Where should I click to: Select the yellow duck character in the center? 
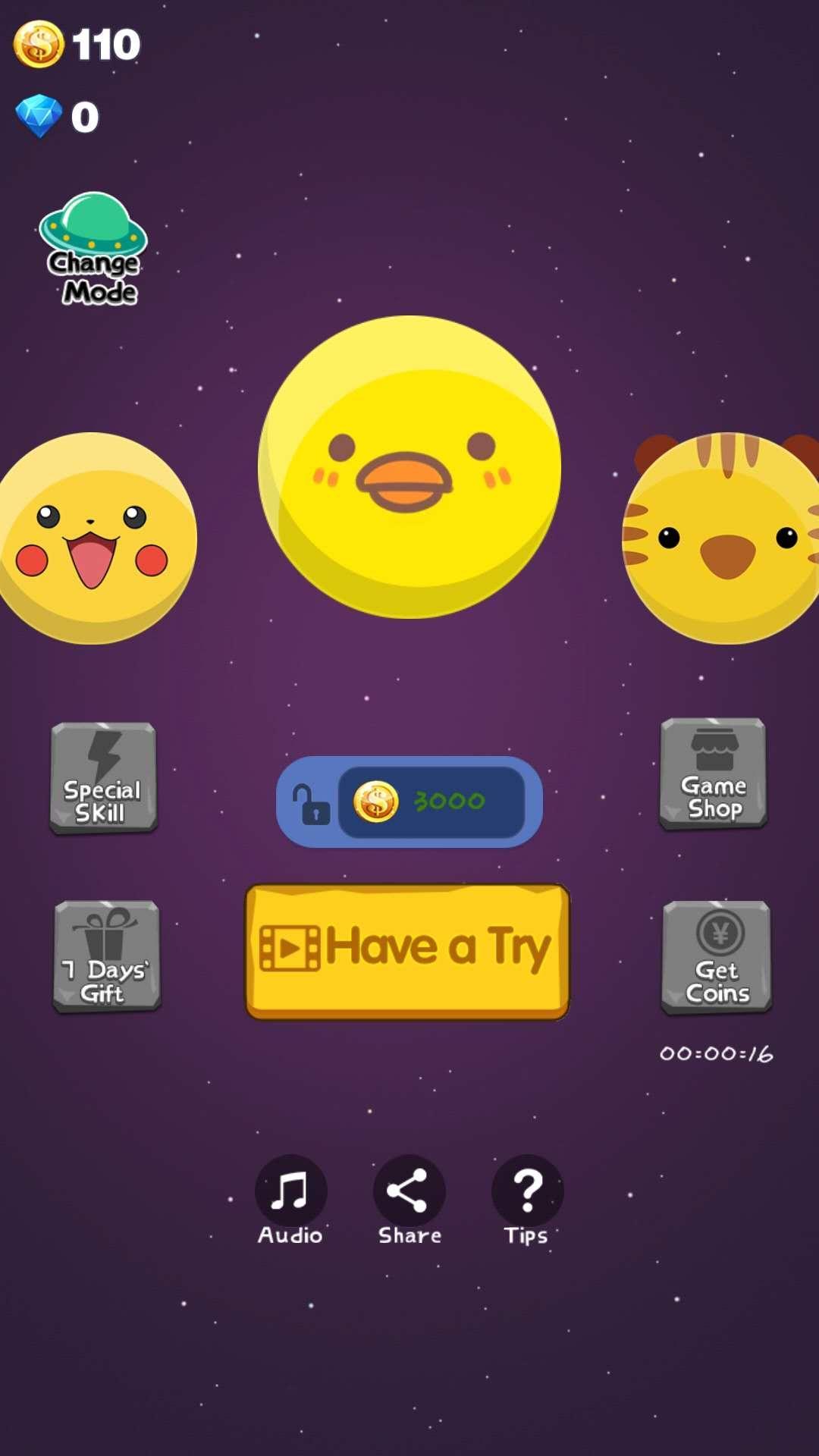[x=409, y=466]
